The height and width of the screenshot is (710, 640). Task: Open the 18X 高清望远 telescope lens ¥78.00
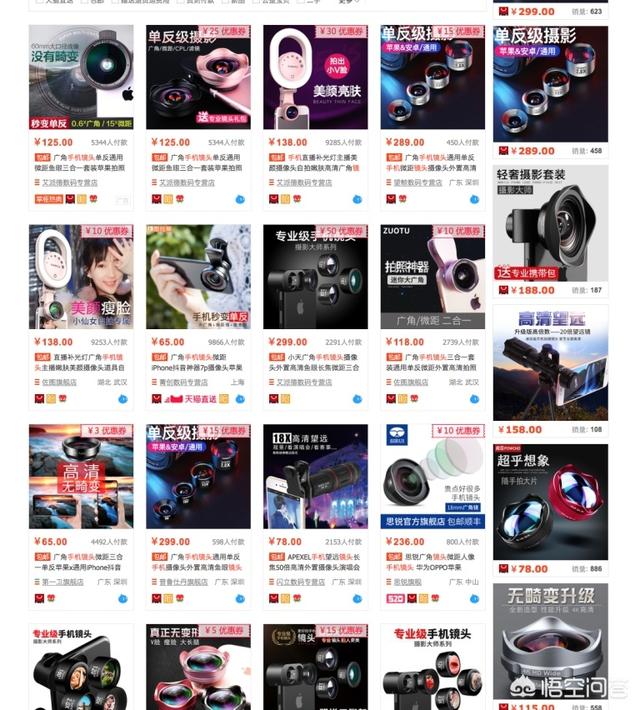click(315, 477)
